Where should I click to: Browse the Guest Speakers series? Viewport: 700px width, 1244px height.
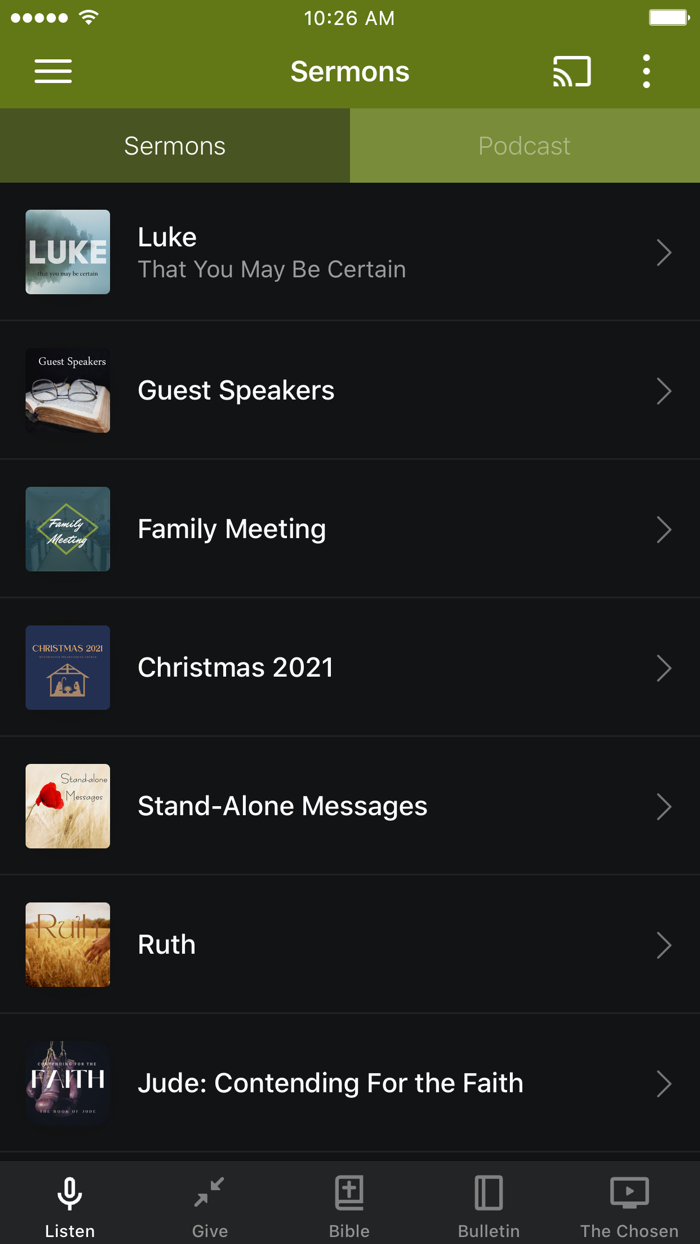coord(350,390)
